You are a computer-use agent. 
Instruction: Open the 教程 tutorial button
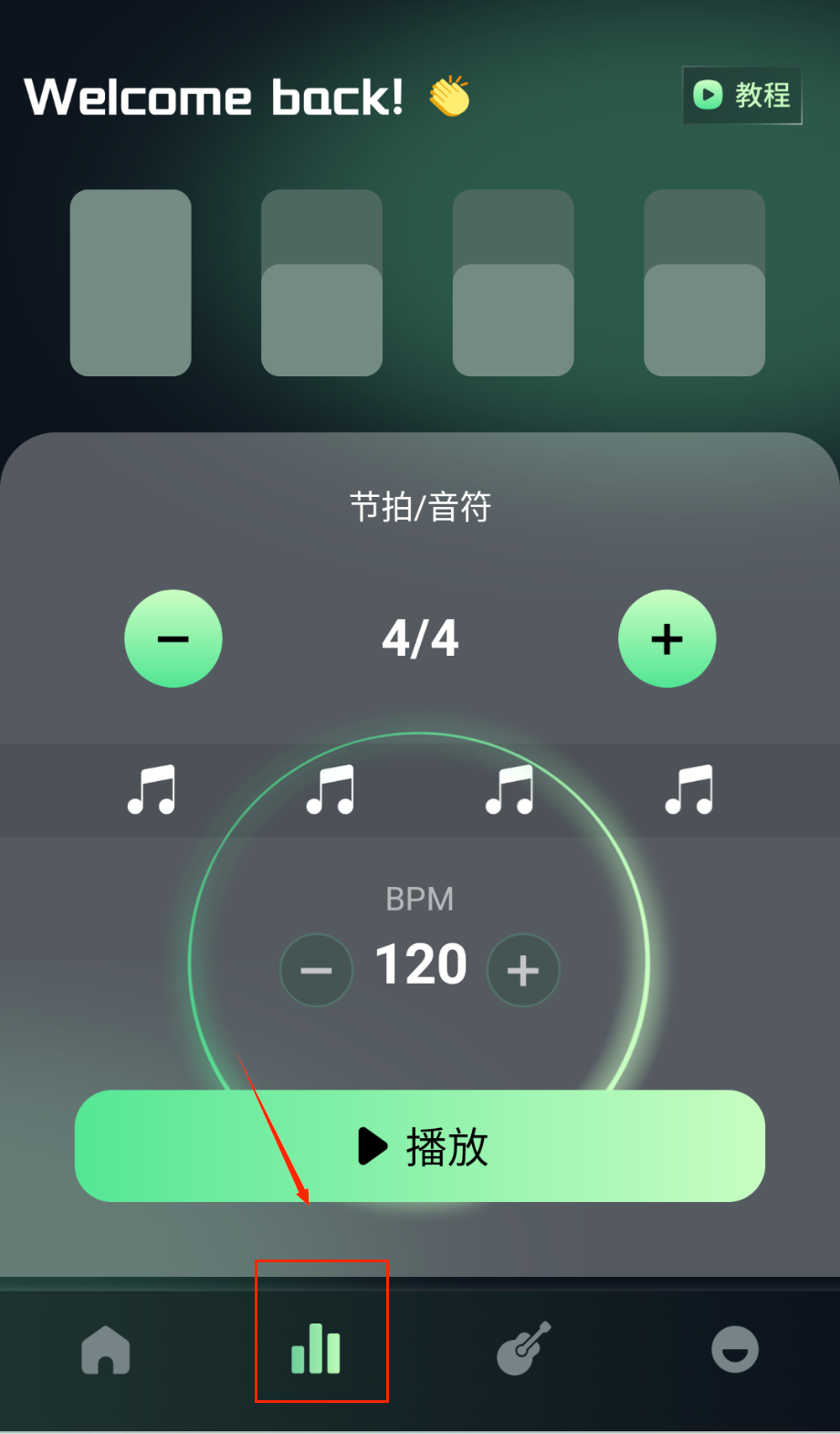pos(741,95)
